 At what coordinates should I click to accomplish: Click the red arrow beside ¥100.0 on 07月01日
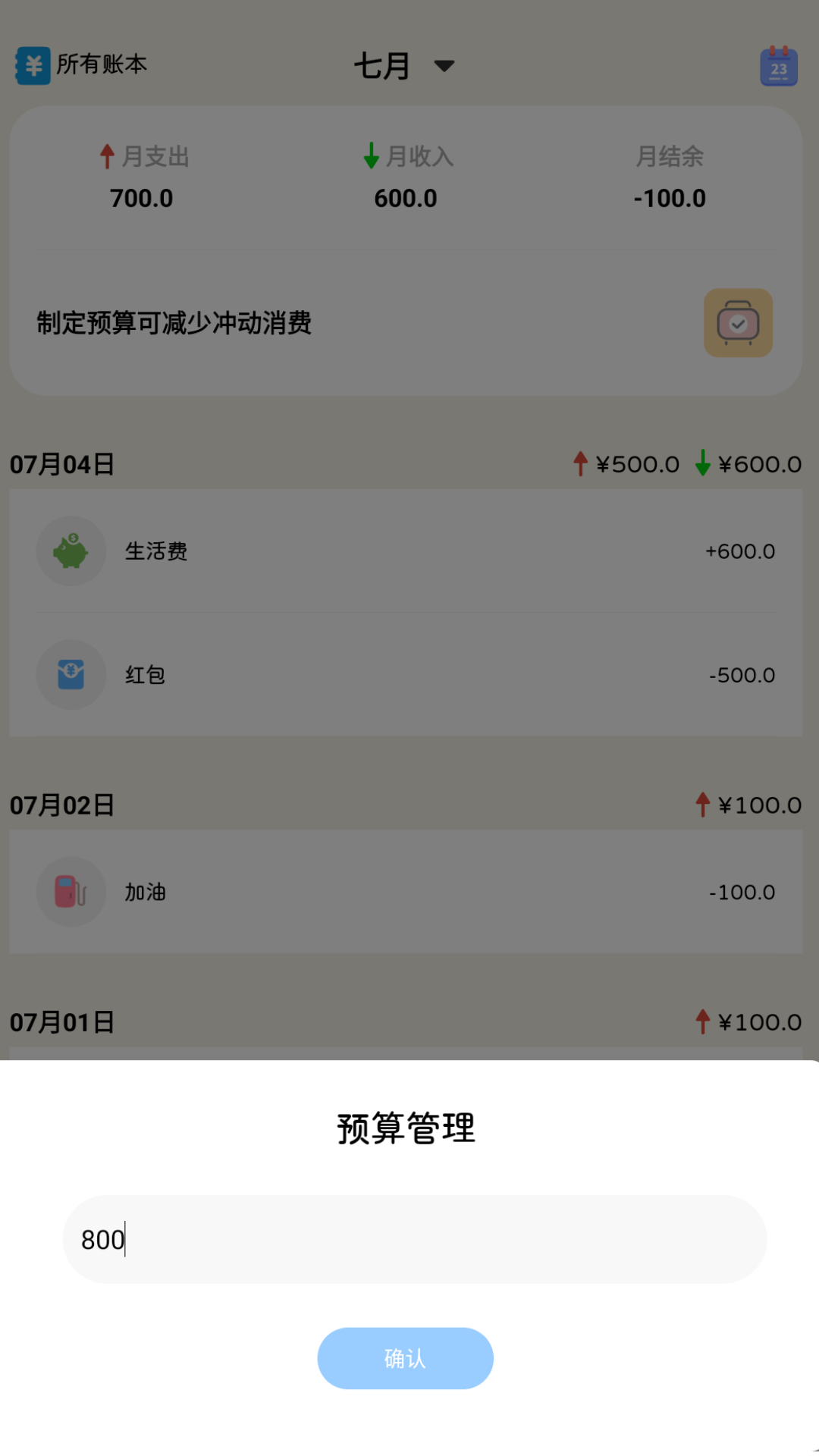click(x=702, y=1021)
